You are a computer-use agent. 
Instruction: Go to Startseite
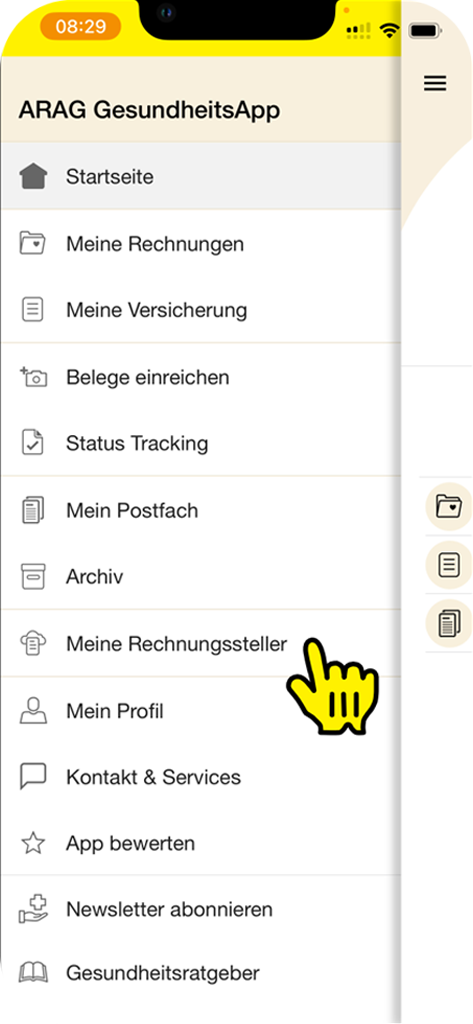(201, 176)
